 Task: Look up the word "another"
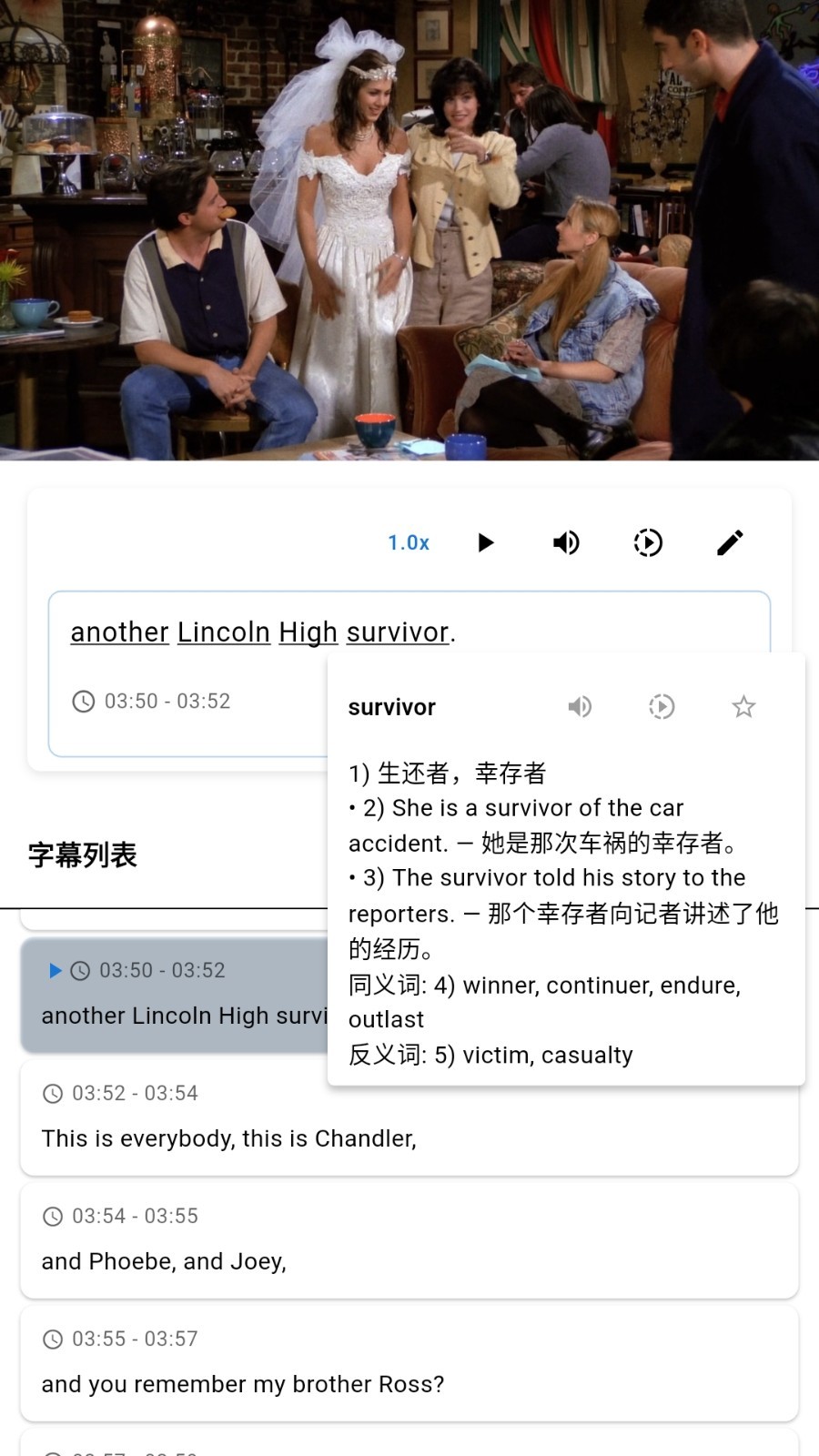(x=119, y=632)
